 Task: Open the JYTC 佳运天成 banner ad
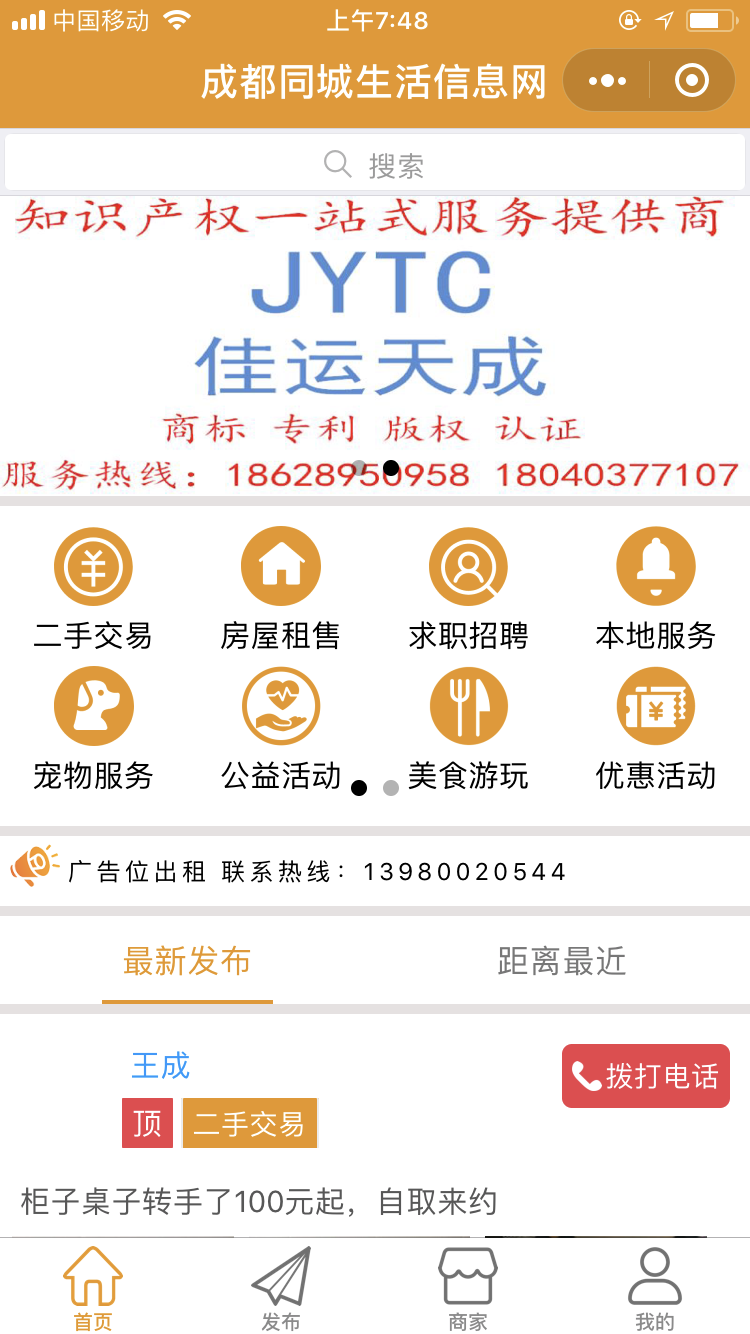[x=375, y=345]
